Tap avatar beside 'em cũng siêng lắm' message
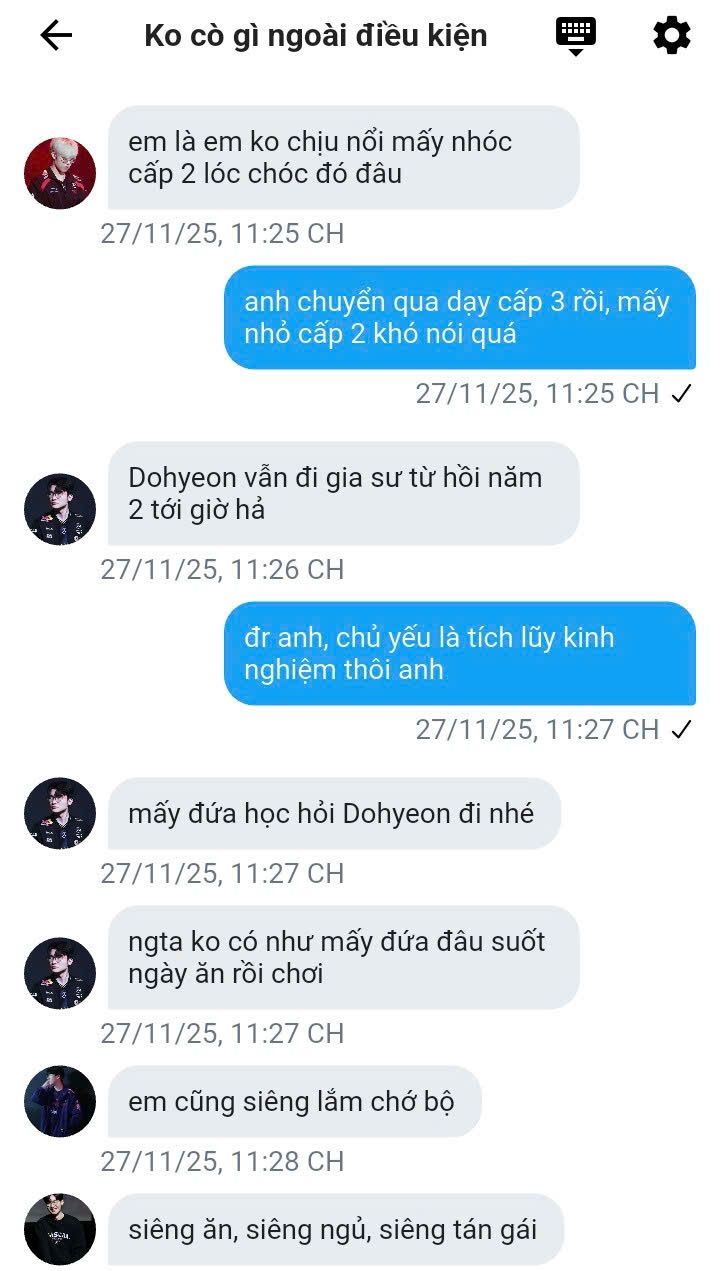This screenshot has width=720, height=1271. (60, 1101)
